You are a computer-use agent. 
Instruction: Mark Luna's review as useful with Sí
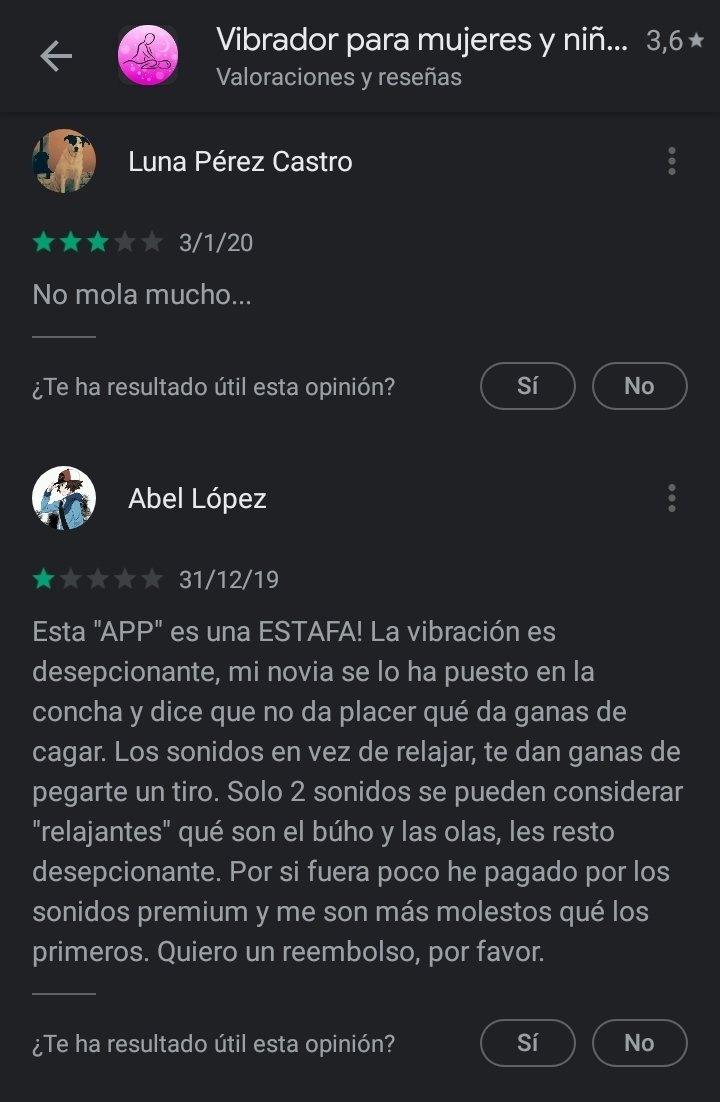(527, 386)
